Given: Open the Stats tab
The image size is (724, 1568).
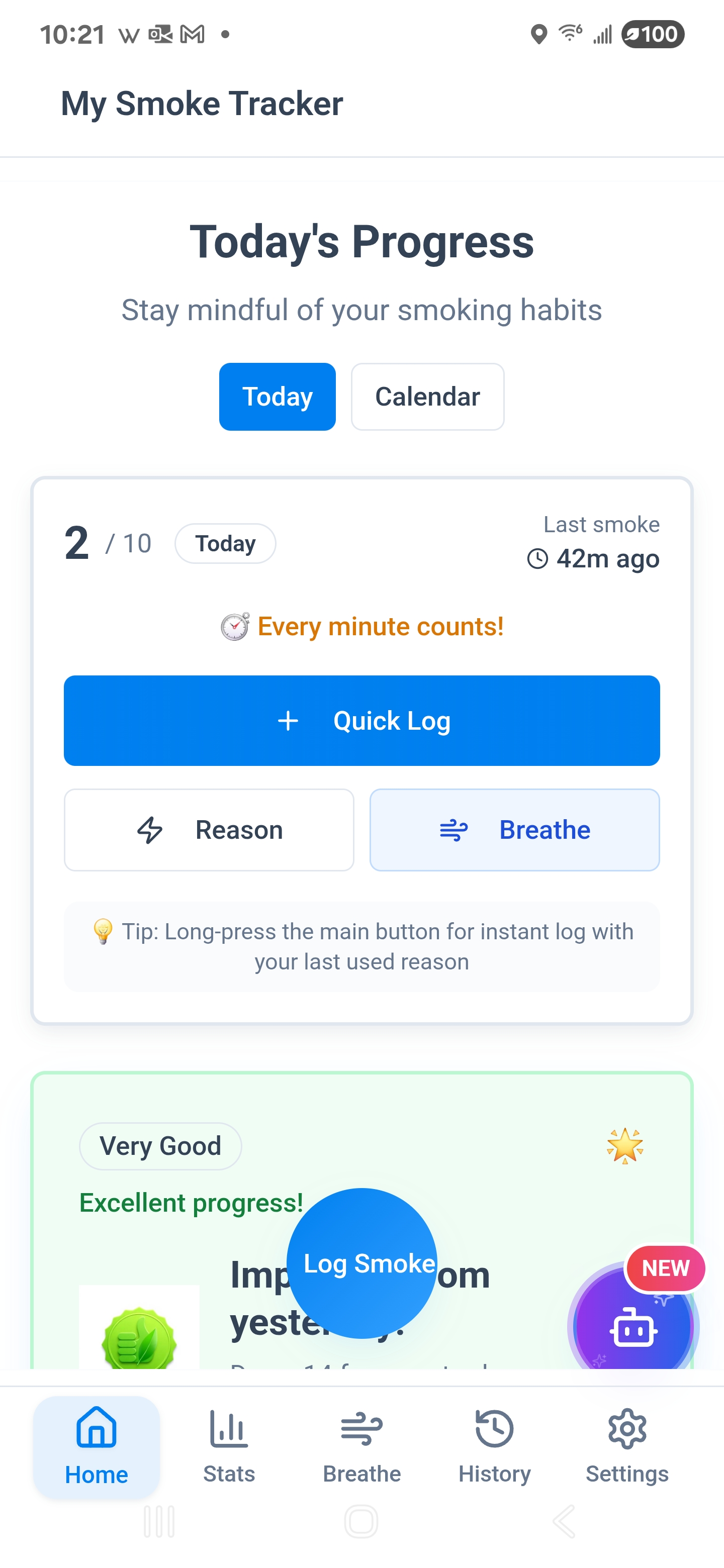Looking at the screenshot, I should tap(229, 1446).
